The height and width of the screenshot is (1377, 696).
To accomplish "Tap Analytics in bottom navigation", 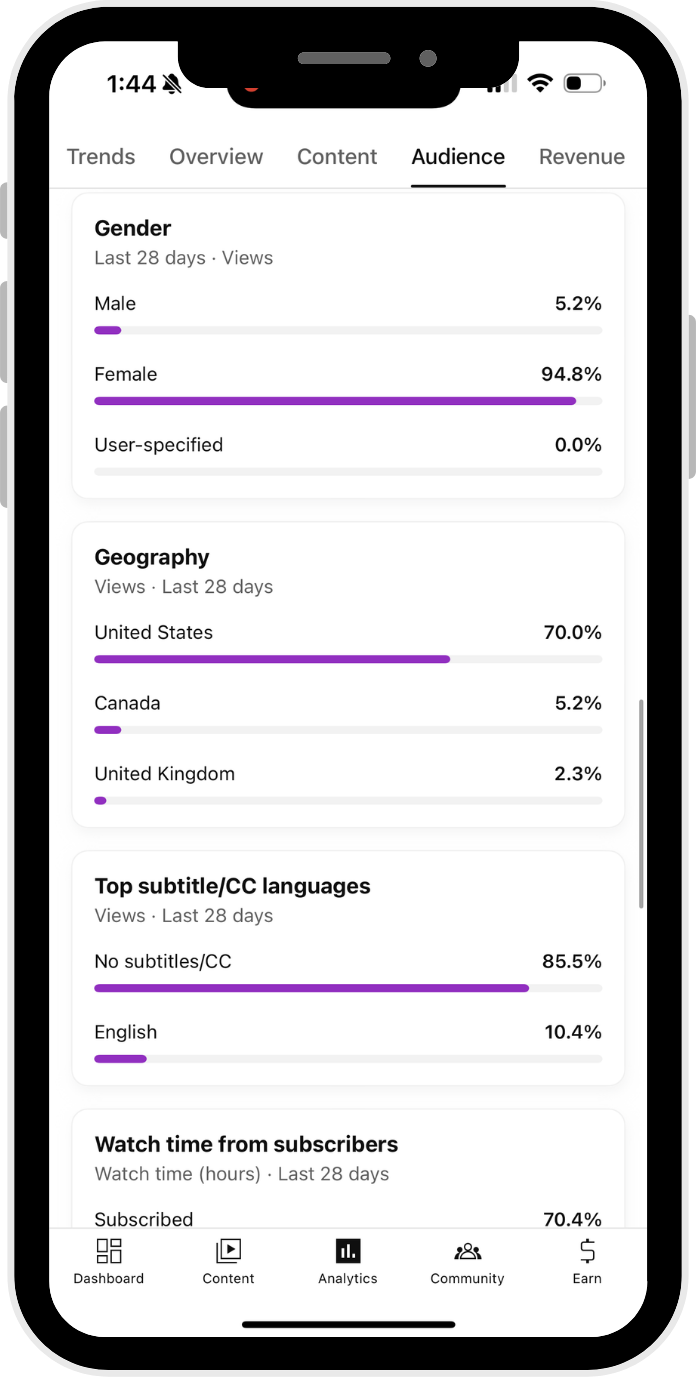I will [x=348, y=1261].
